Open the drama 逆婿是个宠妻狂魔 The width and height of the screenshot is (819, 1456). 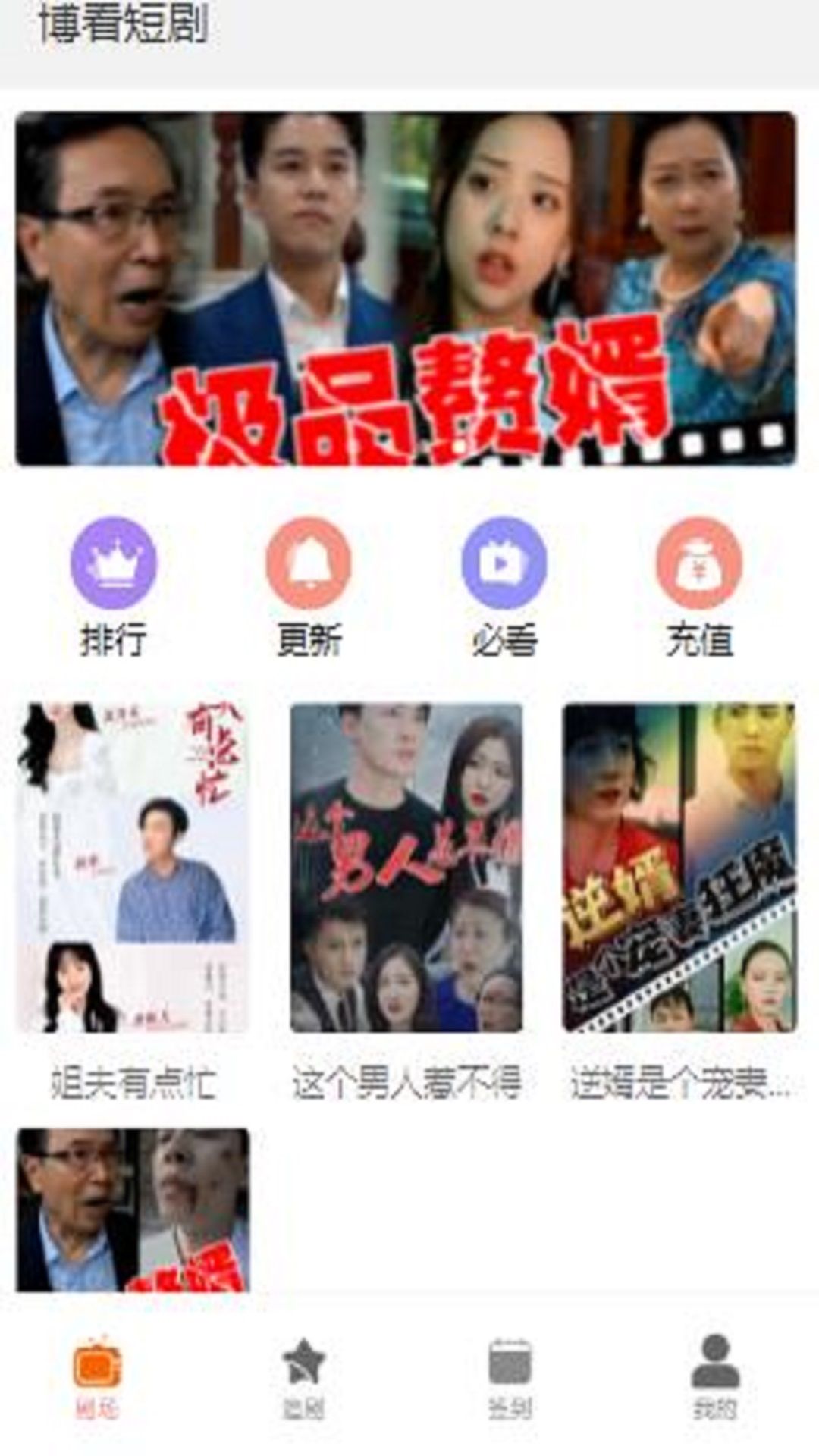[x=679, y=868]
